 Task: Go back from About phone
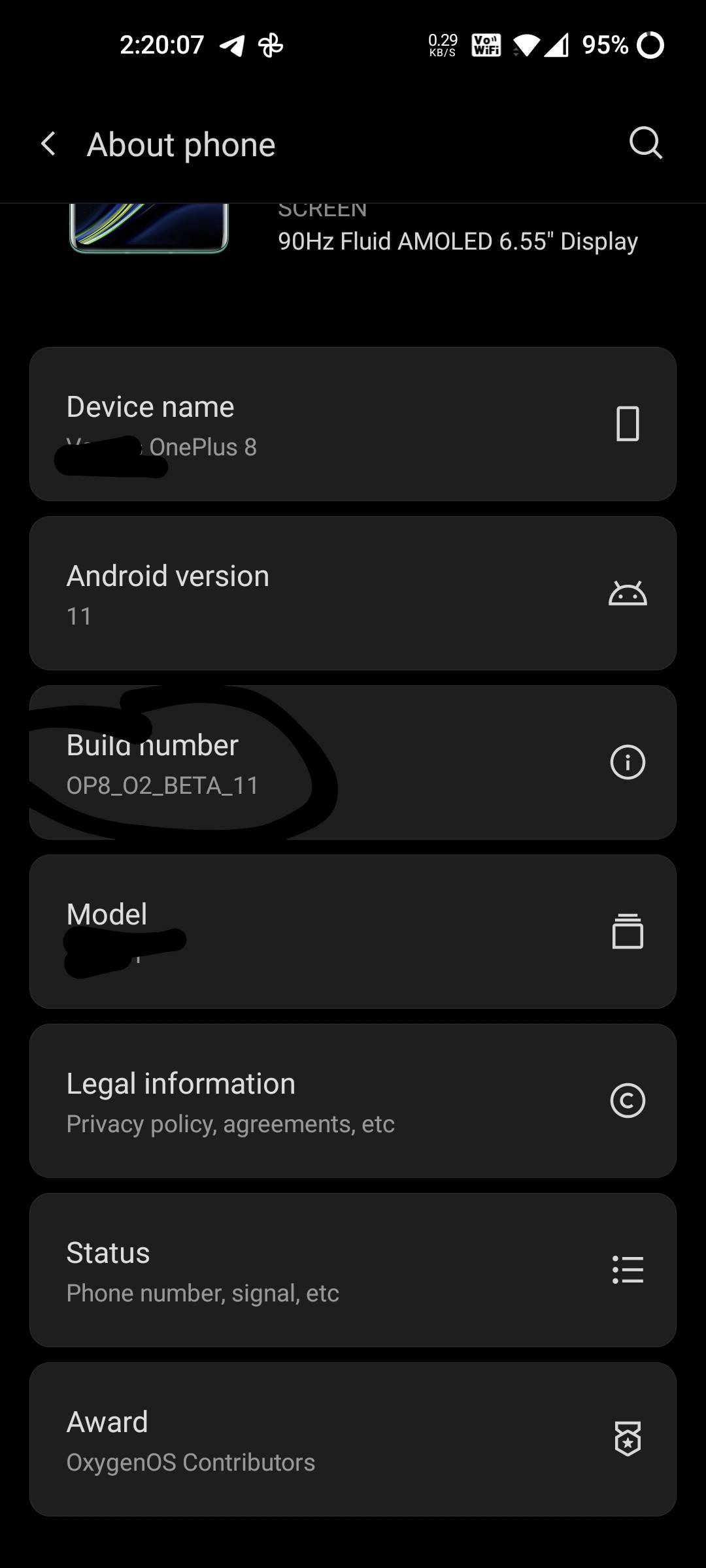tap(48, 144)
